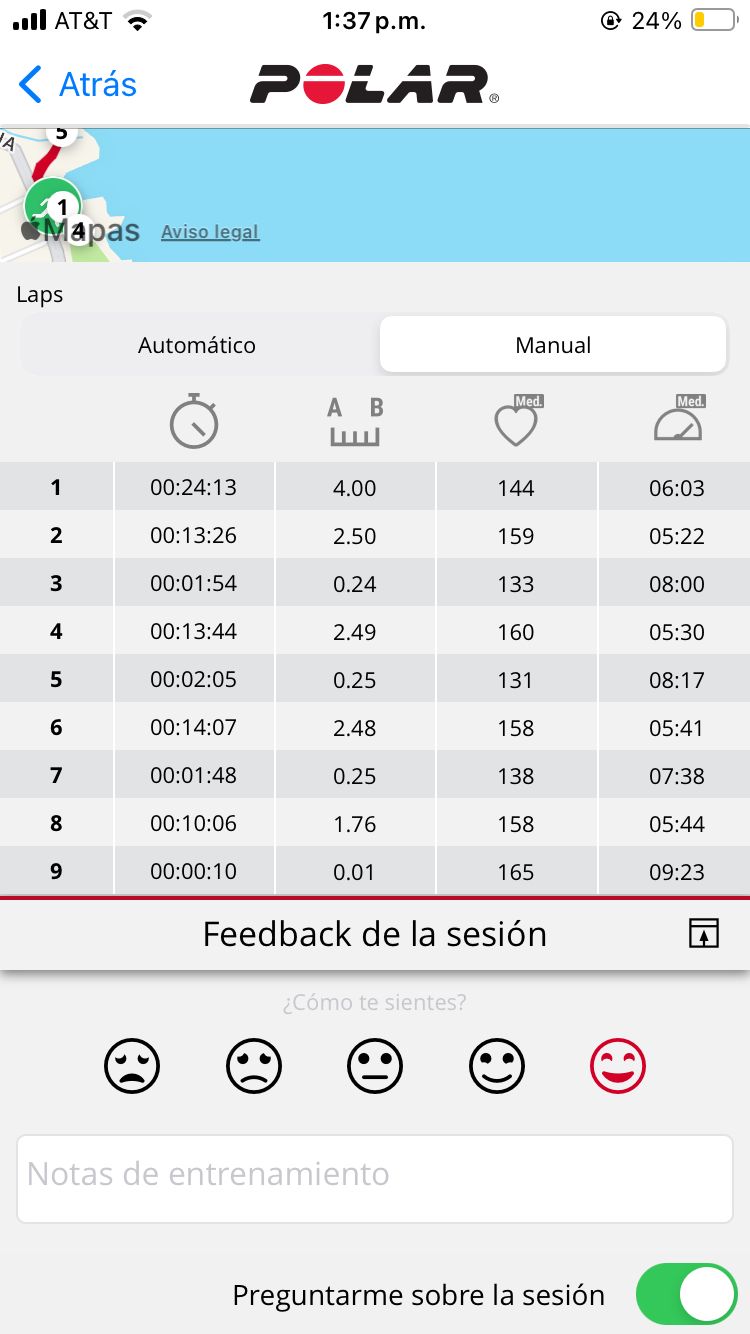Choose the slightly smiling face

tap(497, 1066)
